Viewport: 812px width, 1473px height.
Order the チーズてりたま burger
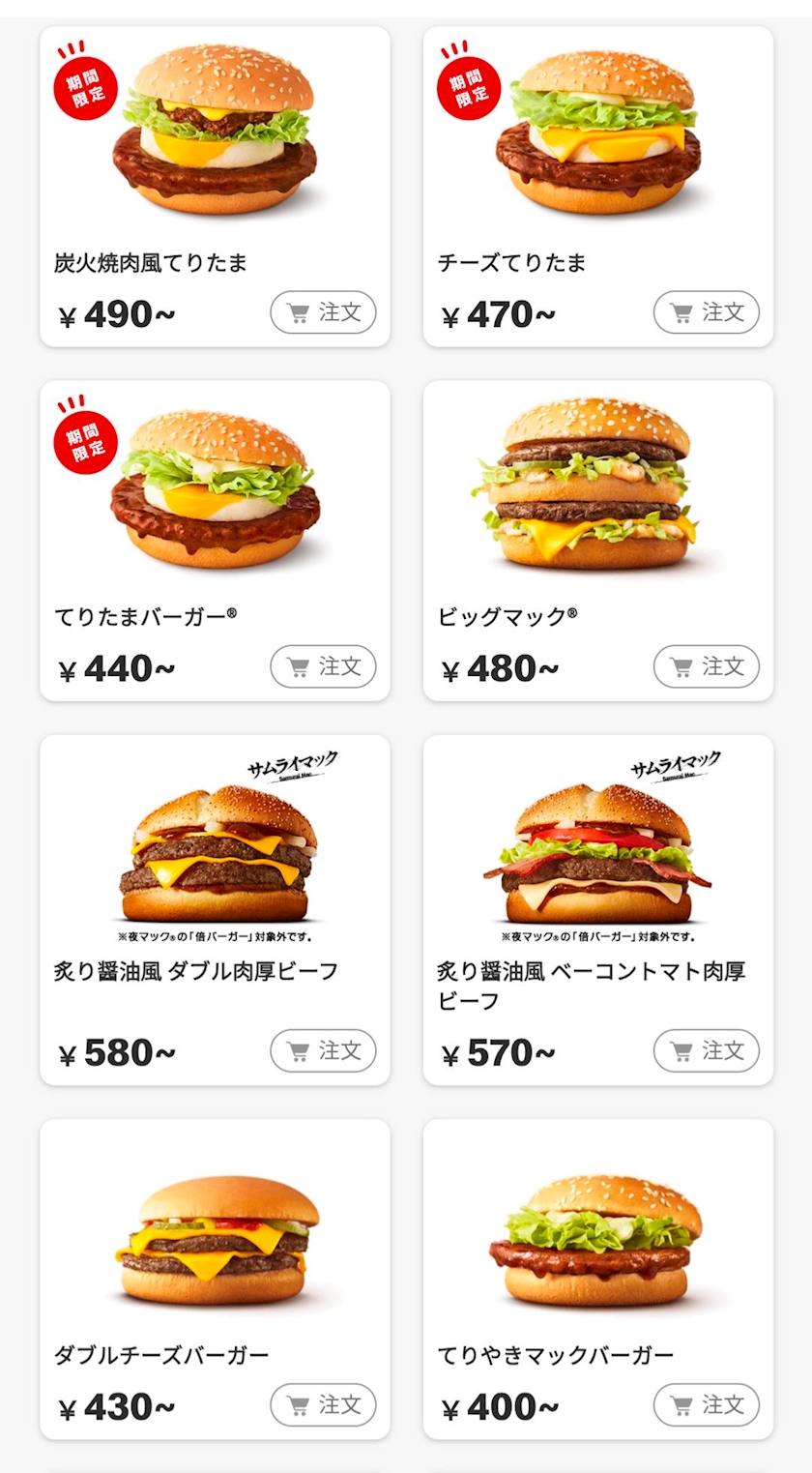706,312
